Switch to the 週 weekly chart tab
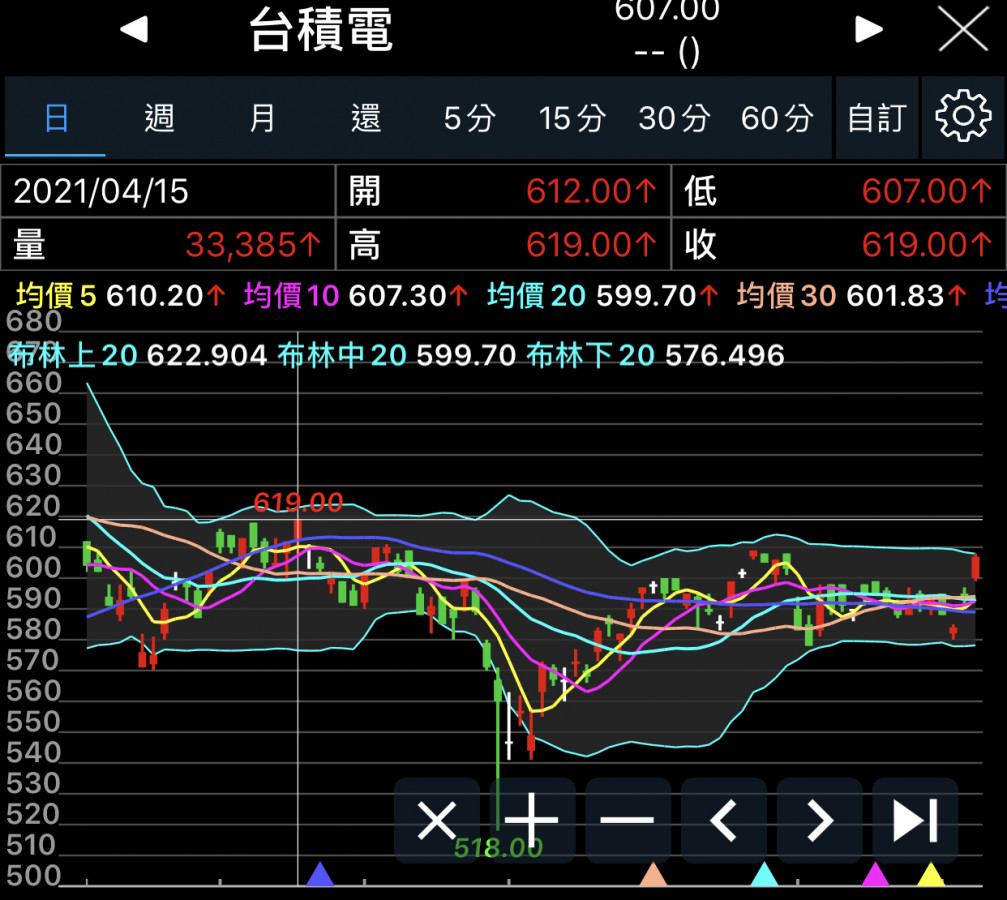 pos(159,119)
